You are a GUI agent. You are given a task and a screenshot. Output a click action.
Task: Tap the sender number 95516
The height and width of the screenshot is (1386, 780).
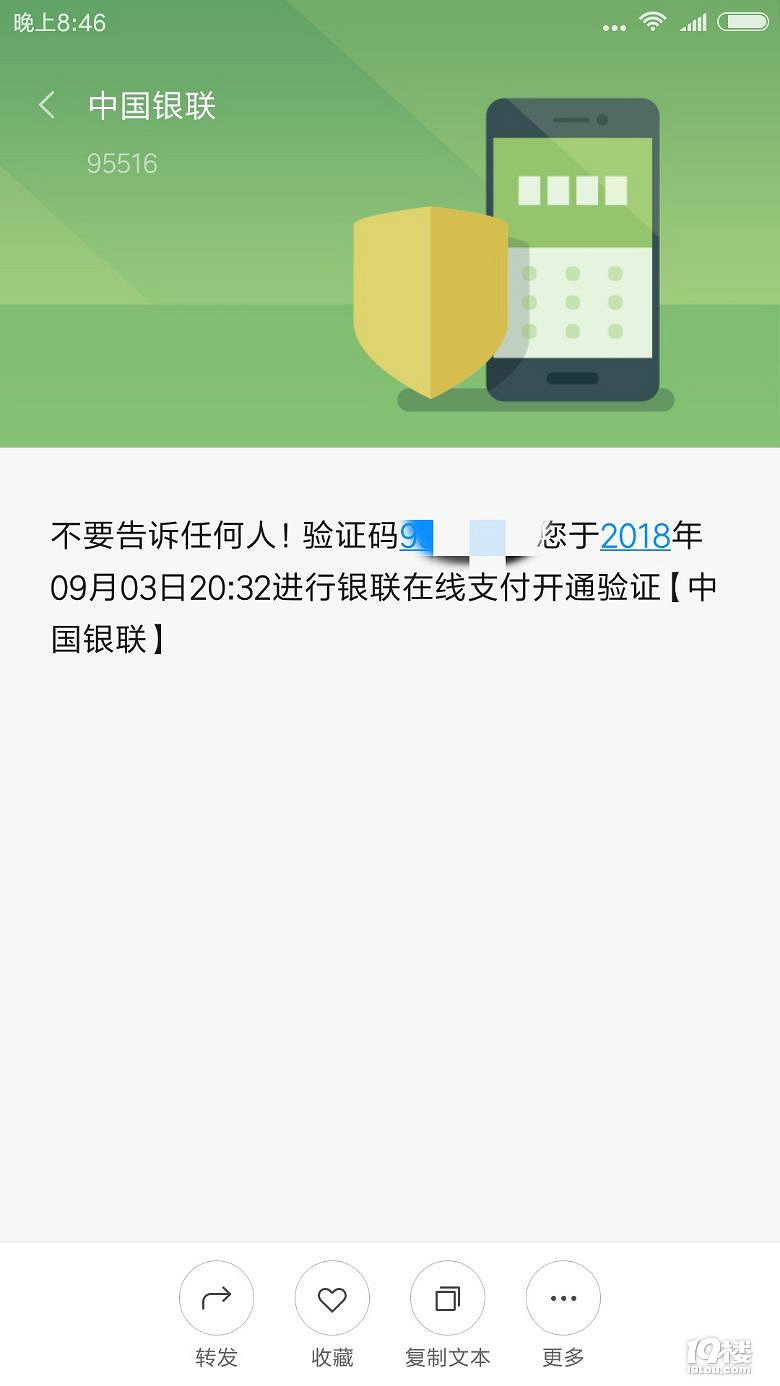121,163
